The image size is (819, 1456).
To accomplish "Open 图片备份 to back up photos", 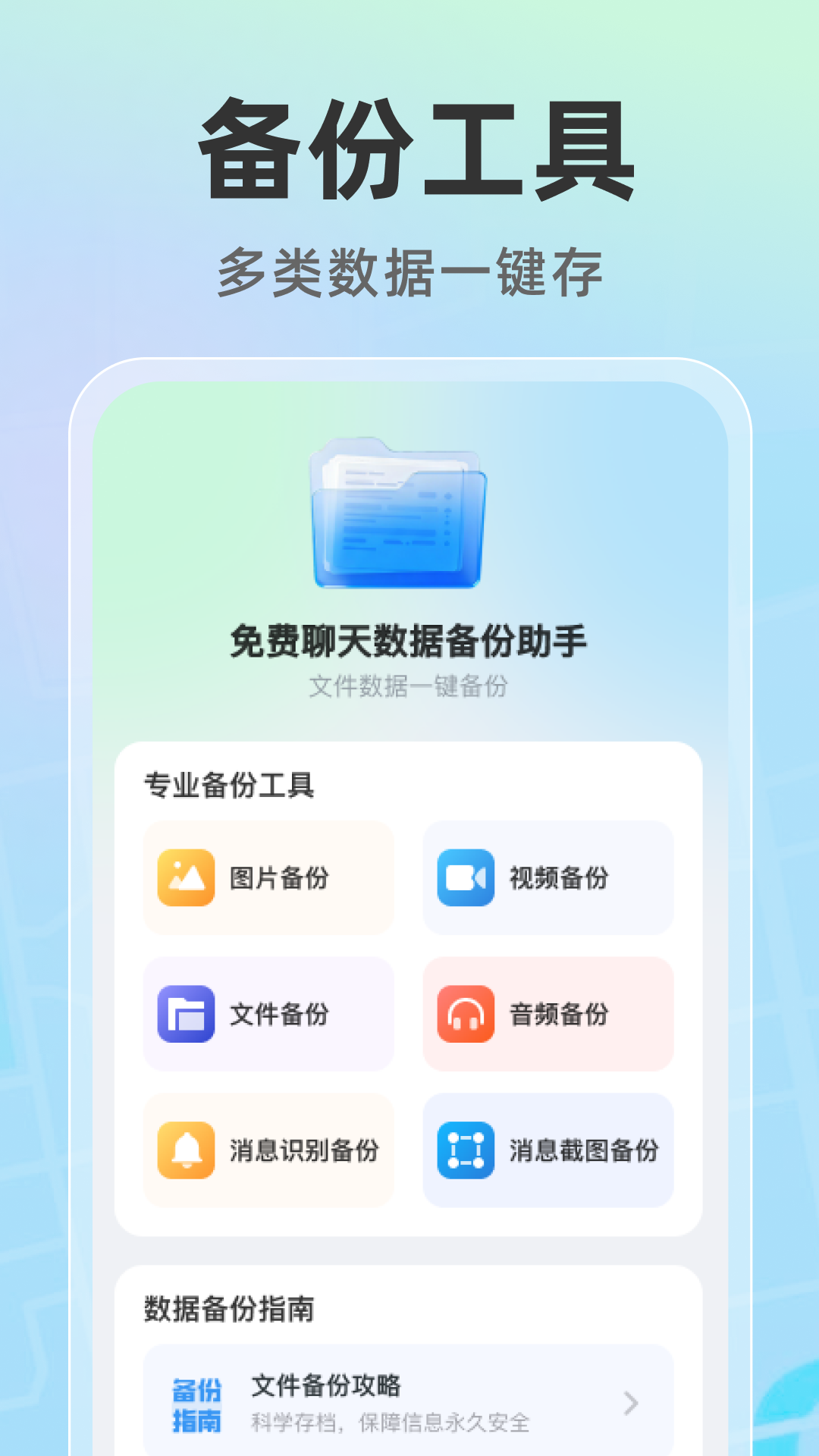I will [268, 878].
